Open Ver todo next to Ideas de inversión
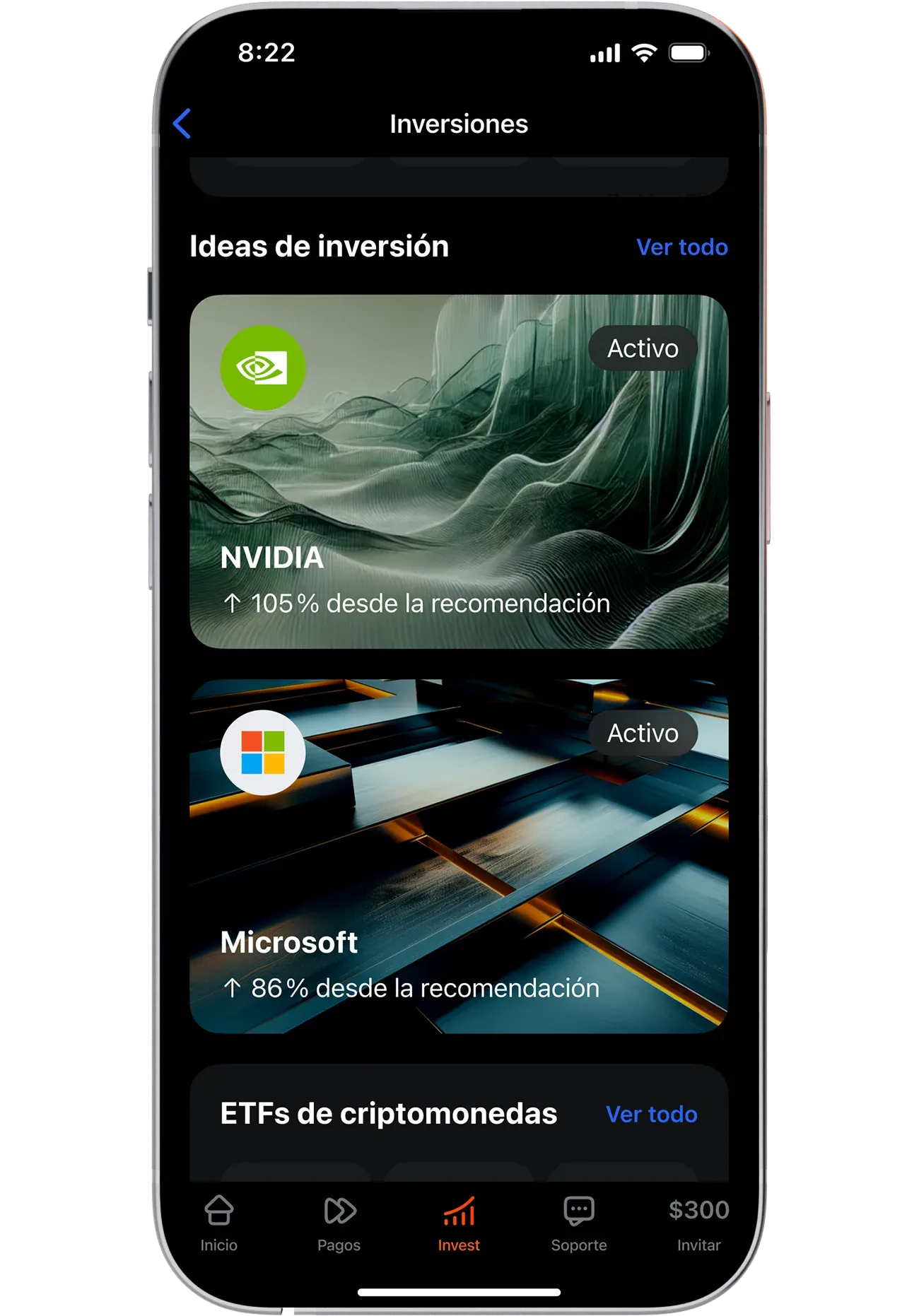 tap(681, 247)
